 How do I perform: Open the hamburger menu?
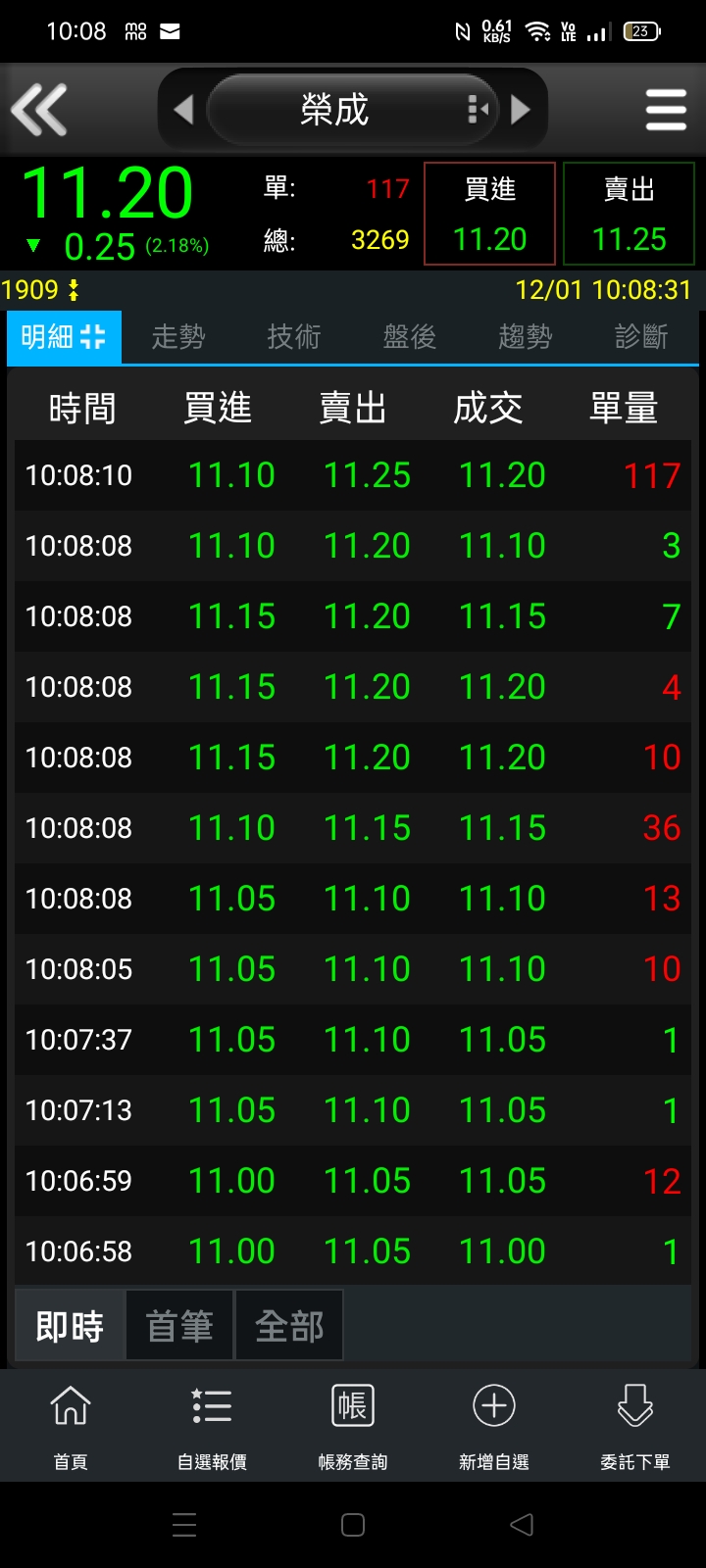click(666, 109)
